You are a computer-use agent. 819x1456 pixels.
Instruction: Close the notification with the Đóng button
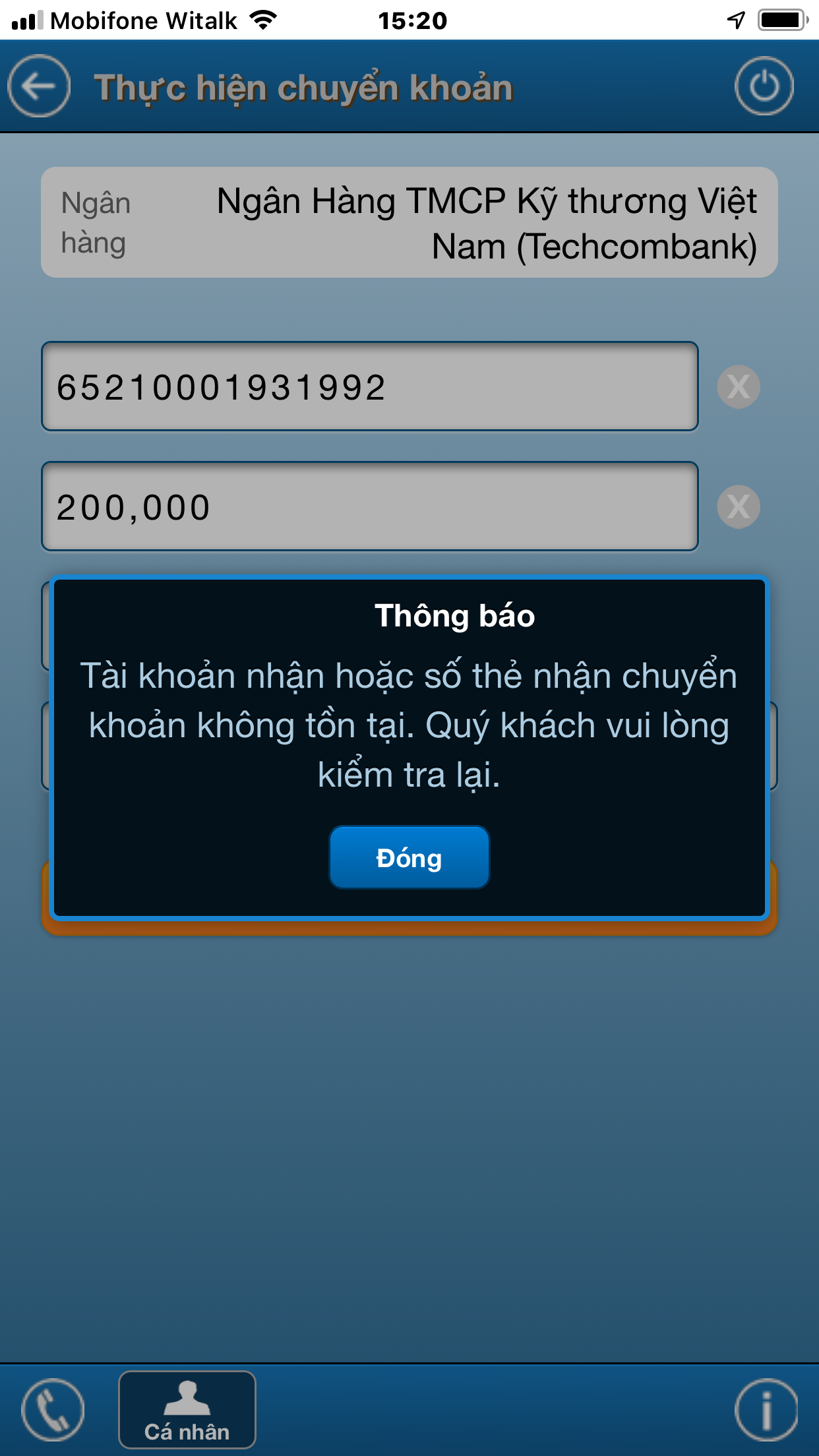(x=409, y=857)
